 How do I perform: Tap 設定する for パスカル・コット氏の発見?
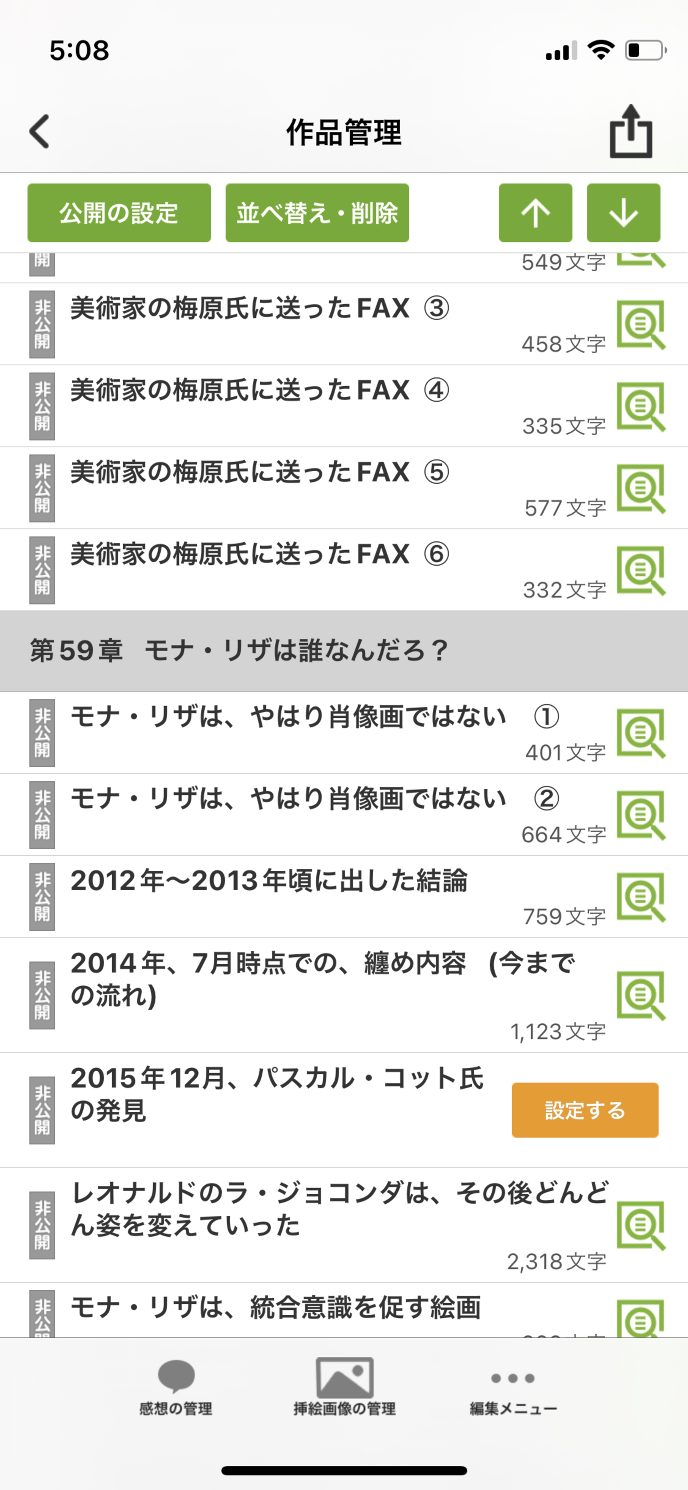(x=585, y=1110)
